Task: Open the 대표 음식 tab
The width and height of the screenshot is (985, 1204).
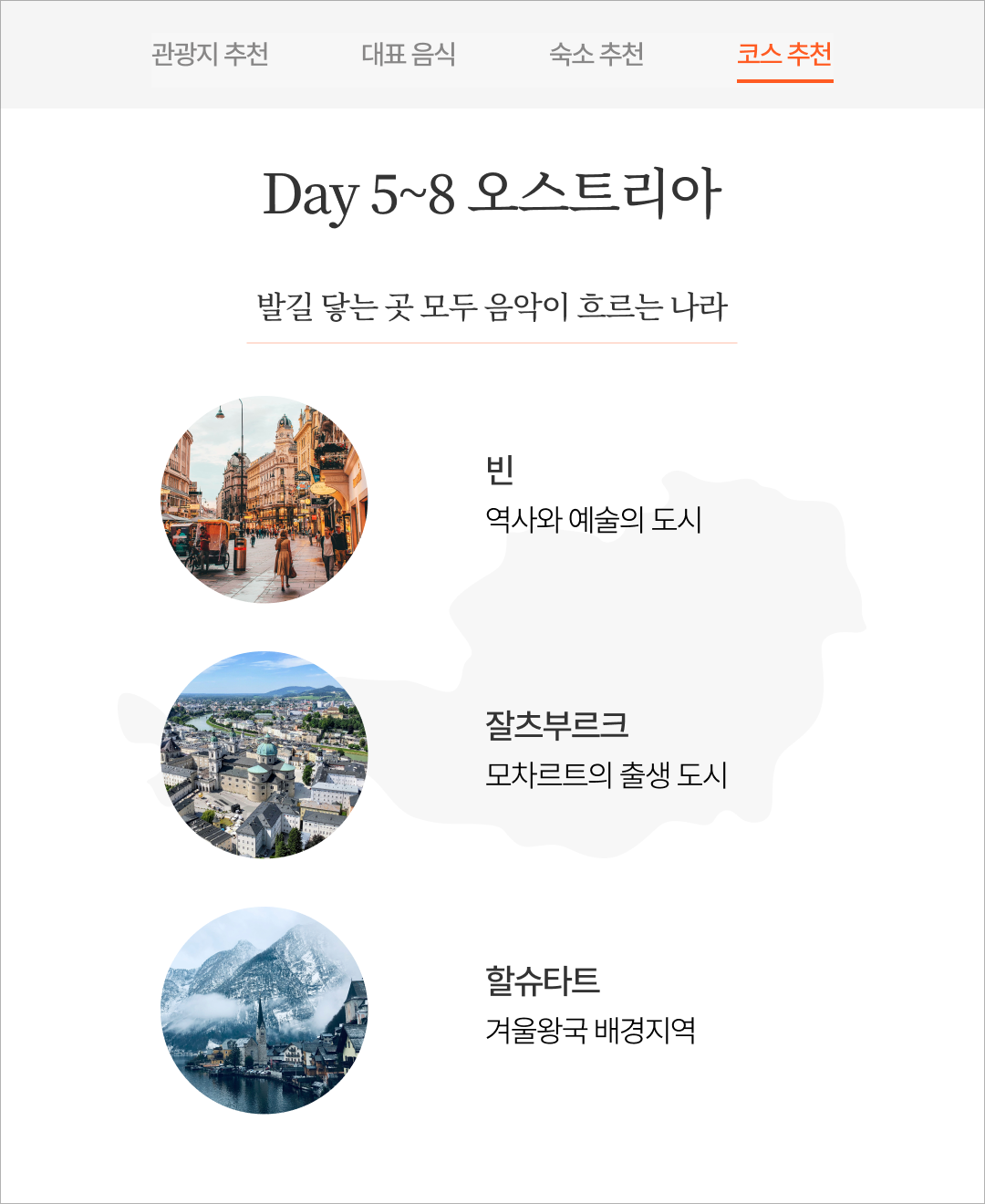Action: [410, 55]
